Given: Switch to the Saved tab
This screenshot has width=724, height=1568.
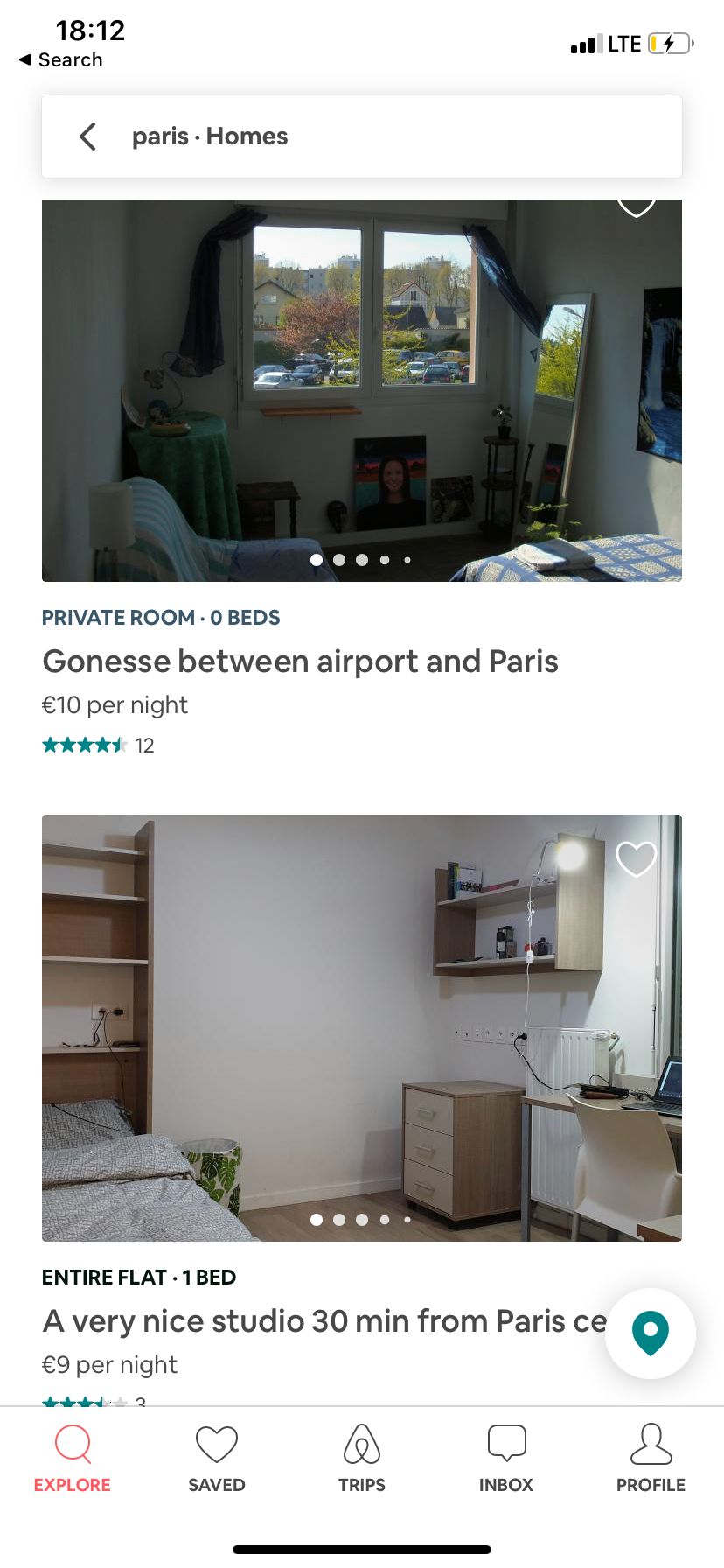Looking at the screenshot, I should pos(217,1458).
